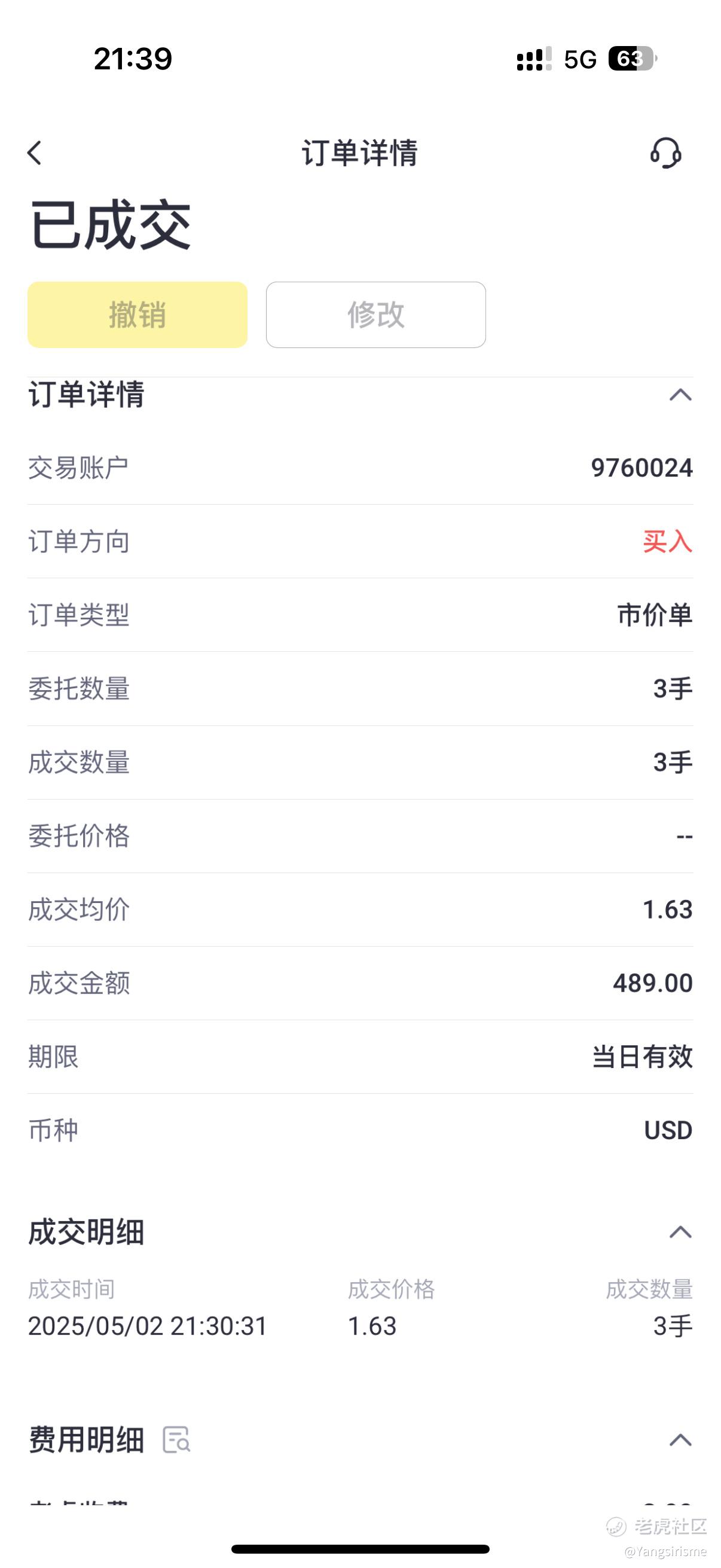This screenshot has width=721, height=1568.
Task: Collapse the 费用明细 section
Action: point(680,1439)
